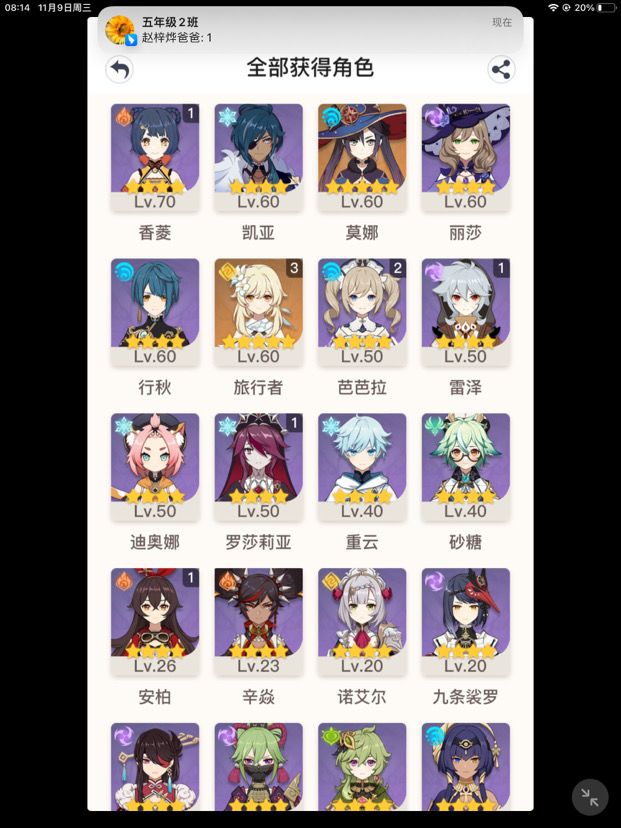View 重云 character details
621x828 pixels.
point(362,467)
